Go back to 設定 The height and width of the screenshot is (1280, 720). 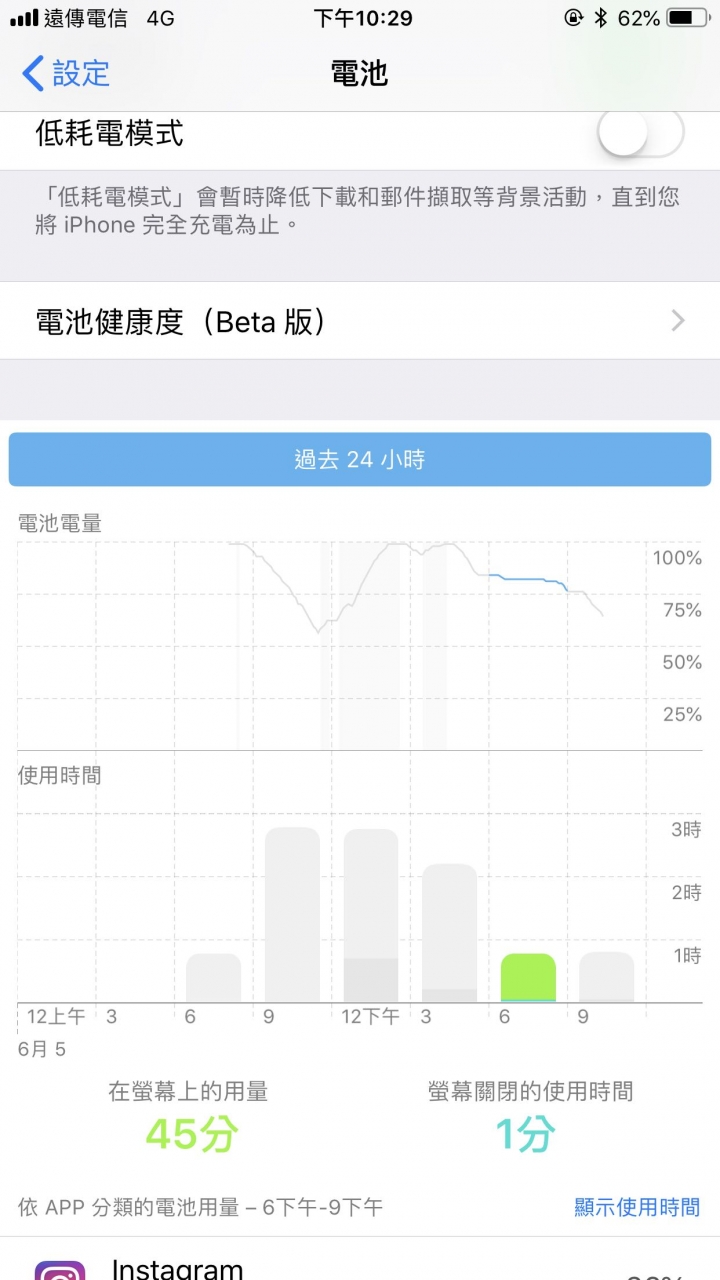pyautogui.click(x=66, y=73)
